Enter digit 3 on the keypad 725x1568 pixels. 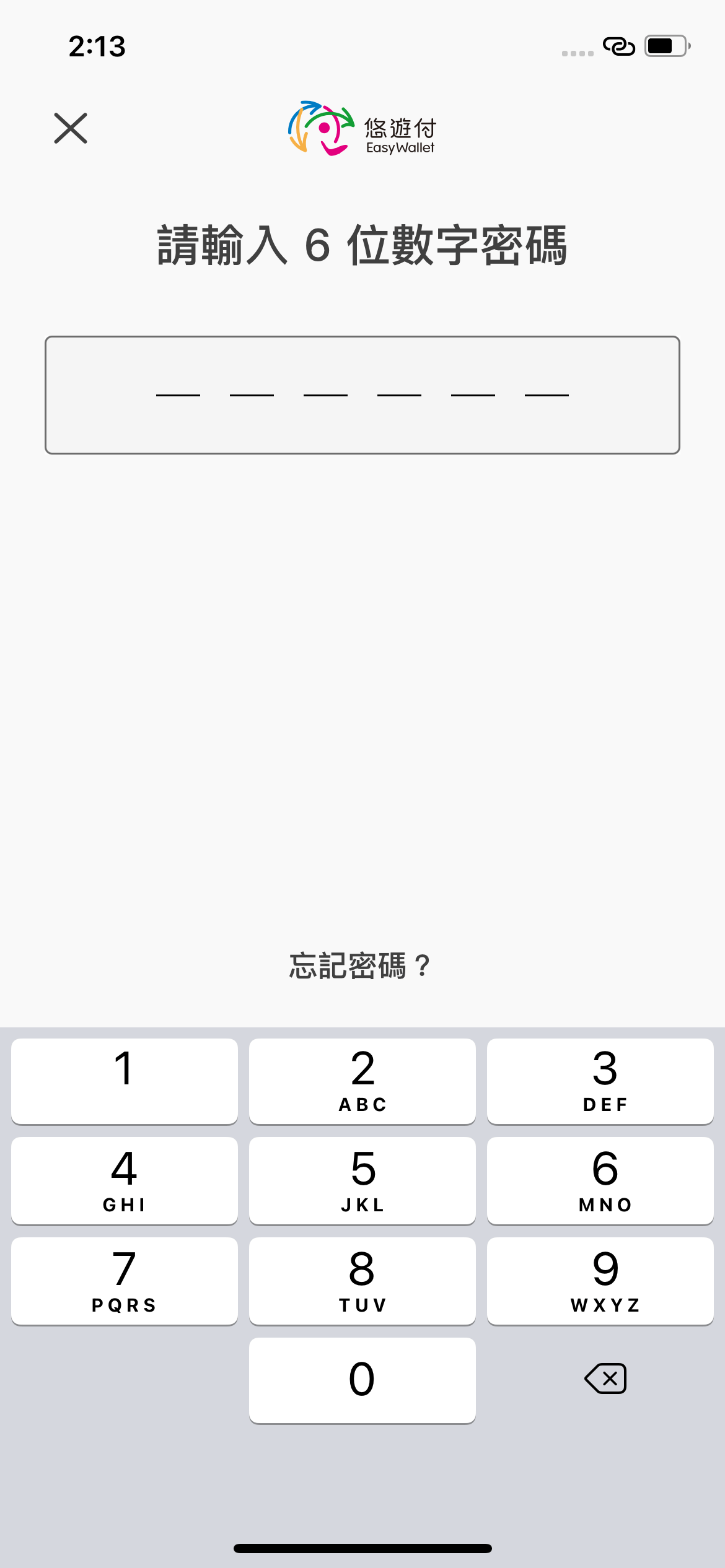(x=600, y=1081)
